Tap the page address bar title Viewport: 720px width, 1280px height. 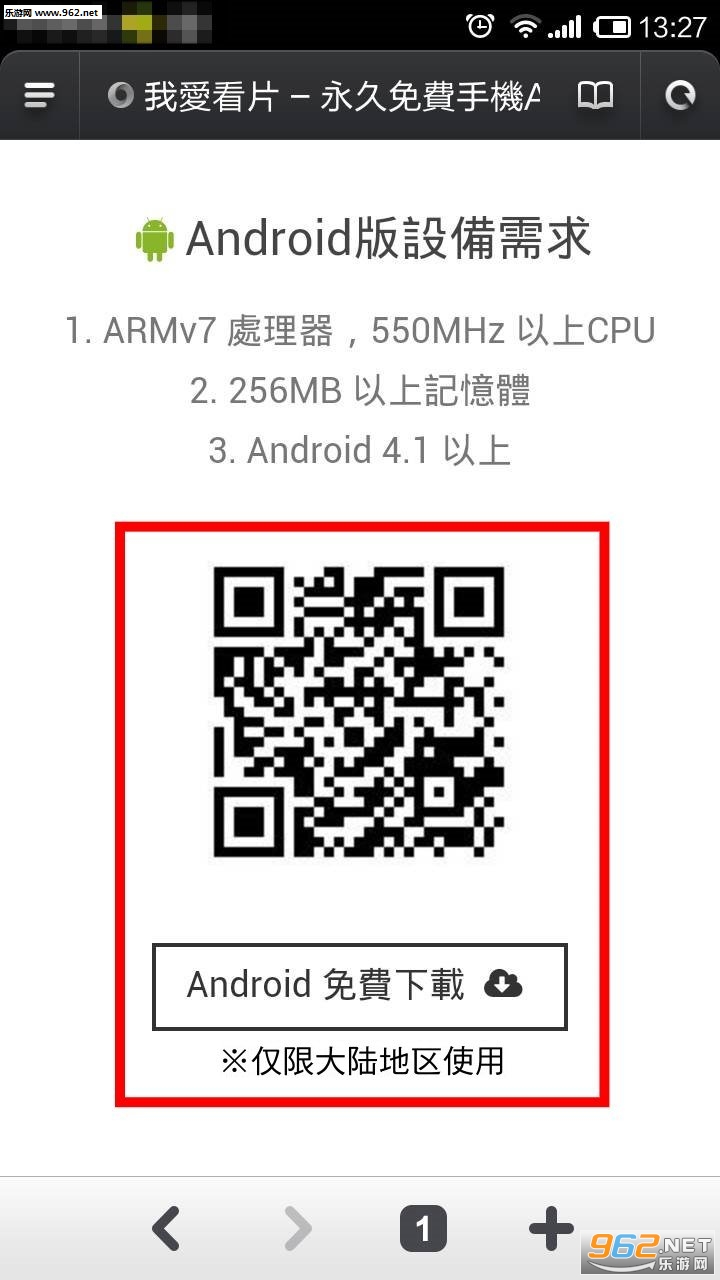[330, 96]
